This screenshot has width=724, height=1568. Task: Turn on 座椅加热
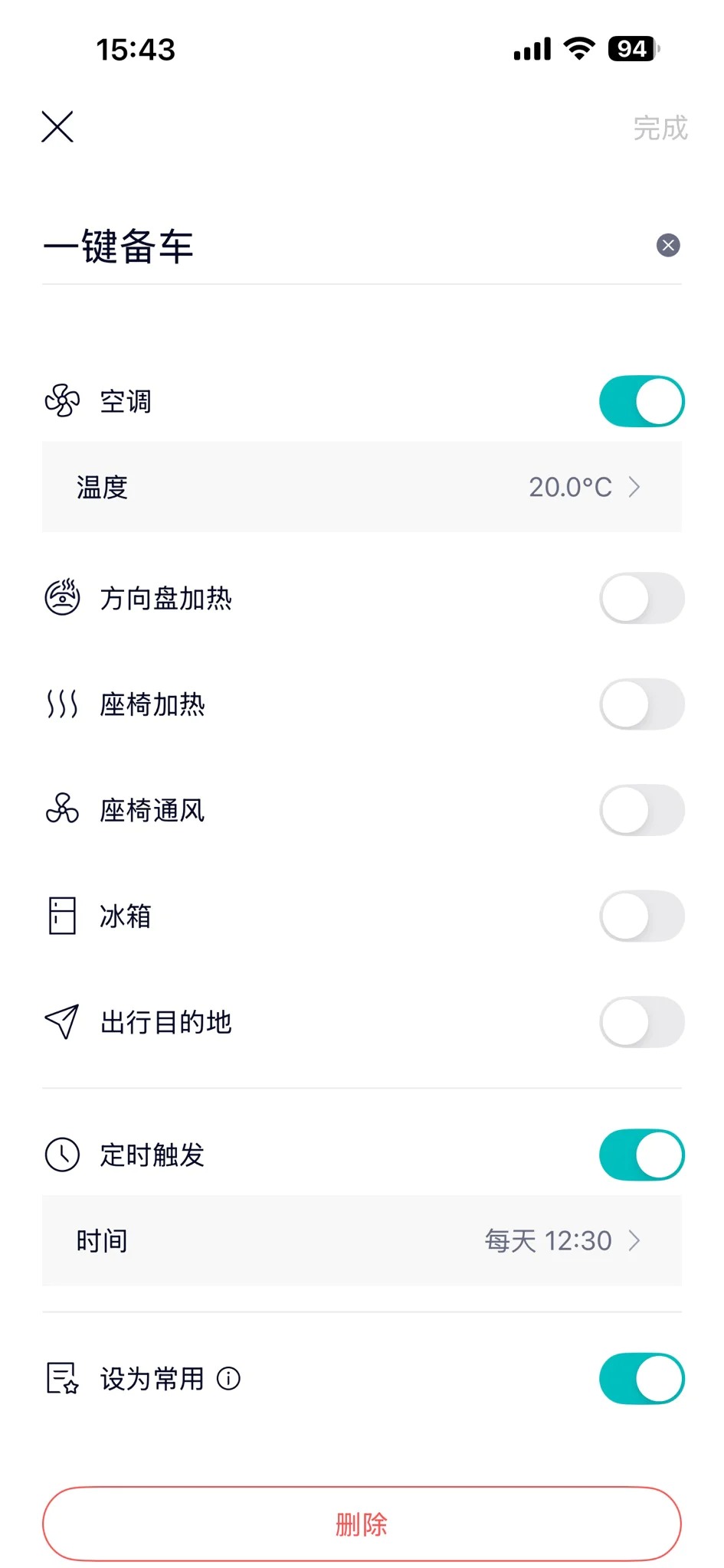[641, 704]
